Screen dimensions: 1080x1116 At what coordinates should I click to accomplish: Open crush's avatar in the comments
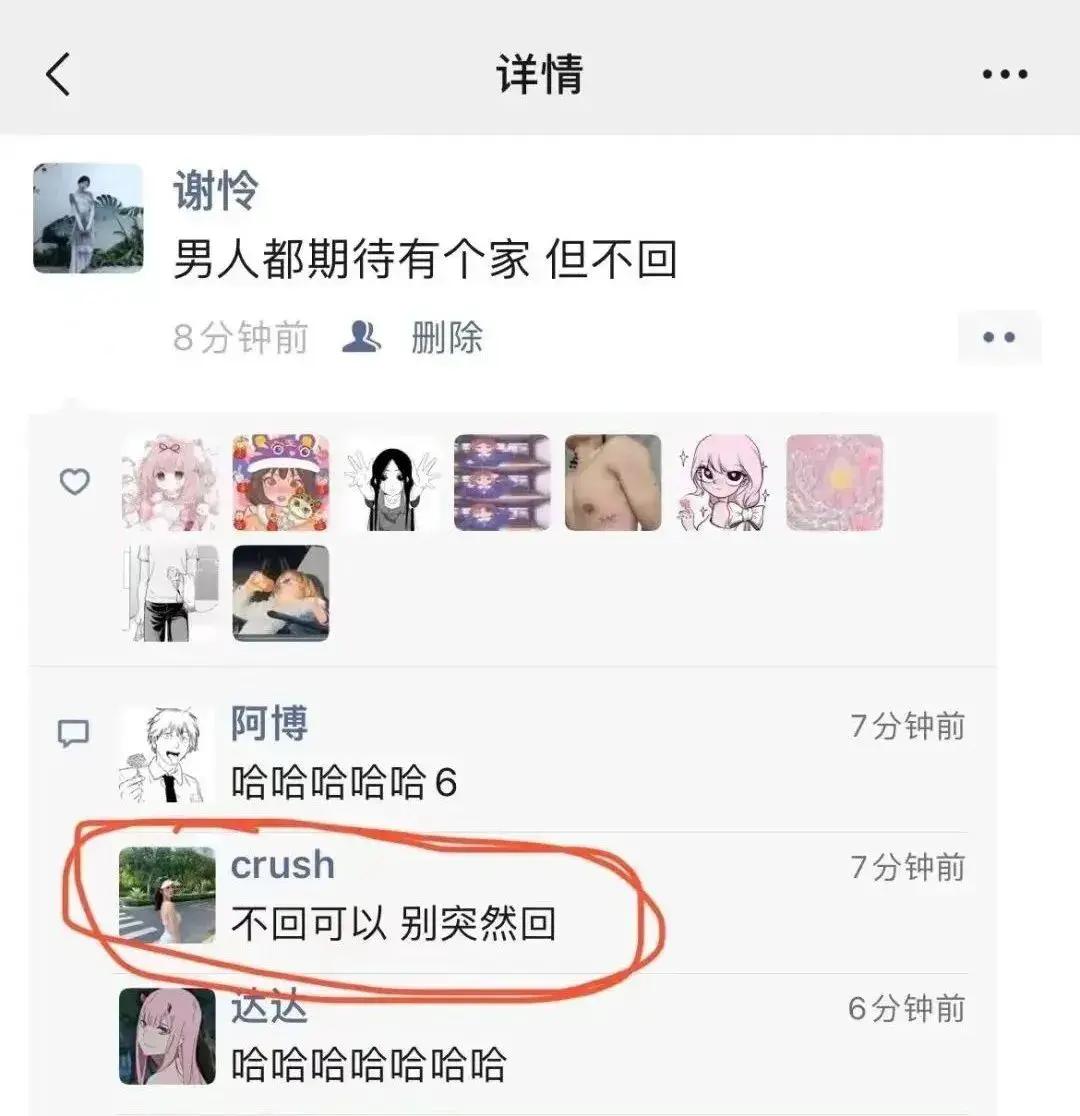(x=167, y=895)
